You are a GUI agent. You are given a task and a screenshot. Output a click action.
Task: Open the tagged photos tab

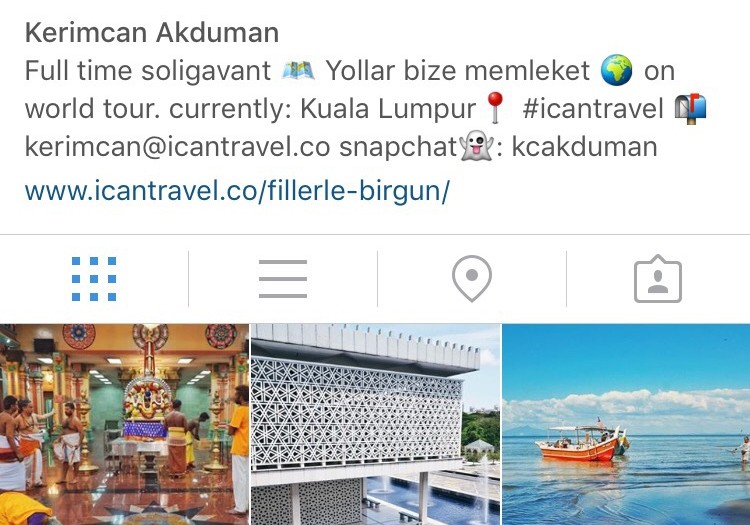tap(657, 280)
